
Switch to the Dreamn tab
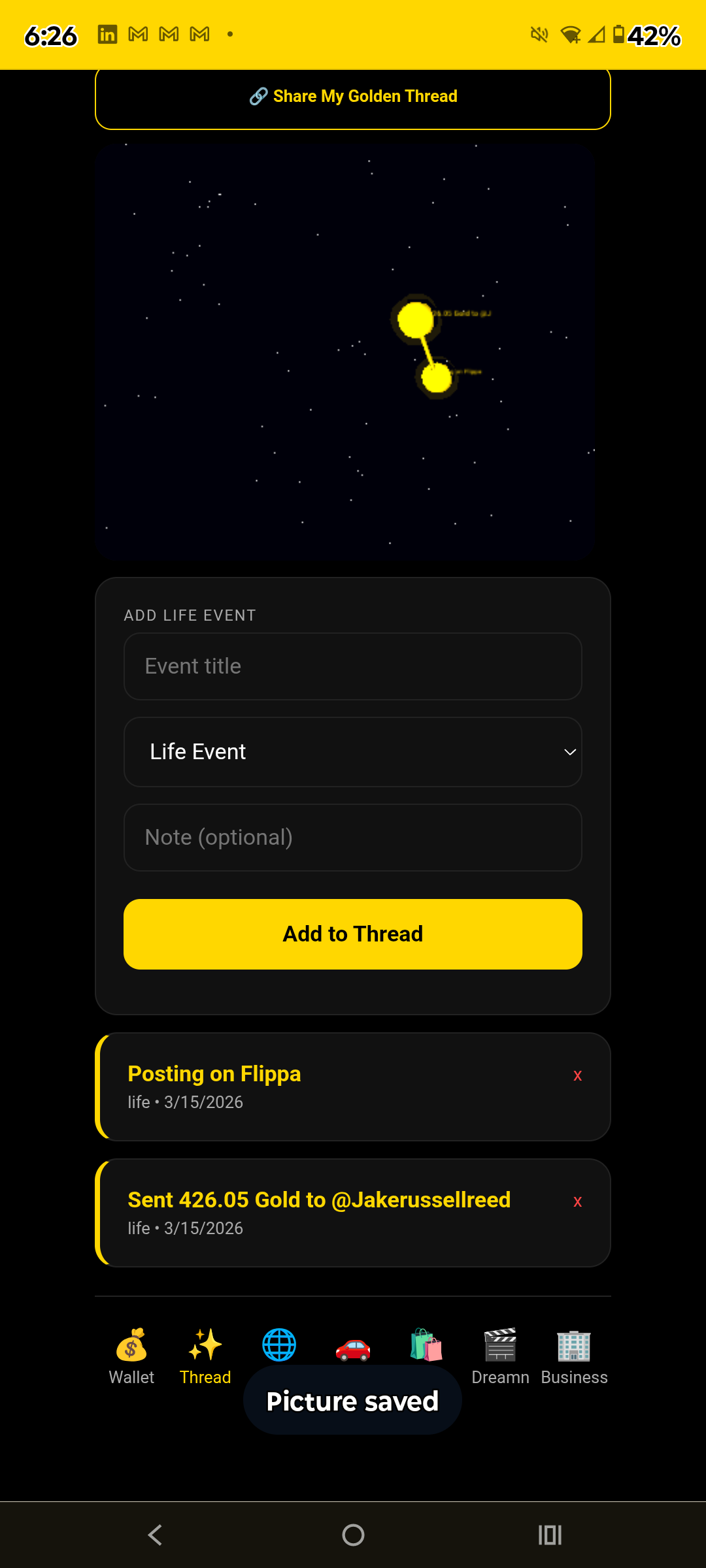tap(500, 1356)
